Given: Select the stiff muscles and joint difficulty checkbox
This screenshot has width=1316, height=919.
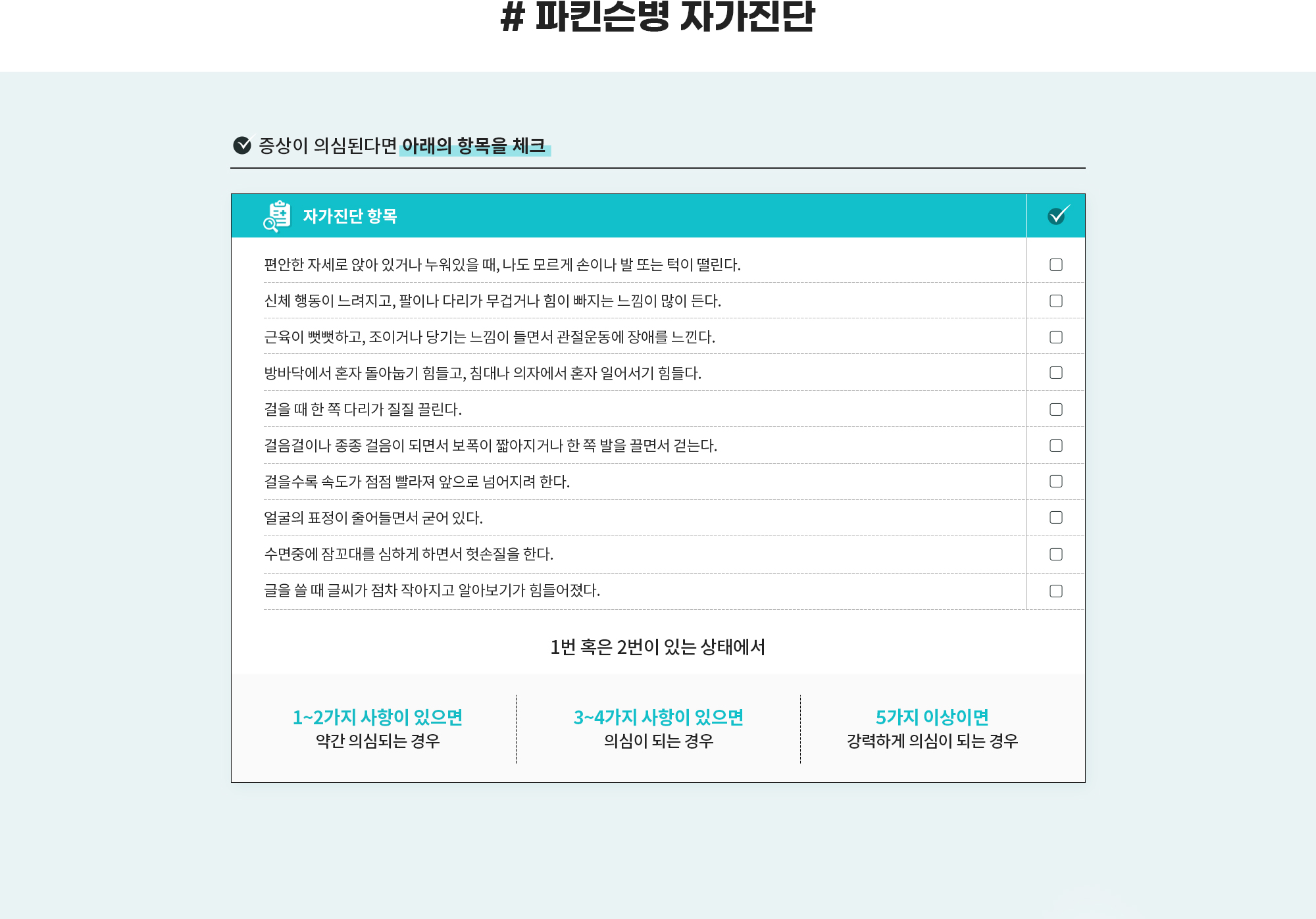Looking at the screenshot, I should (1056, 337).
